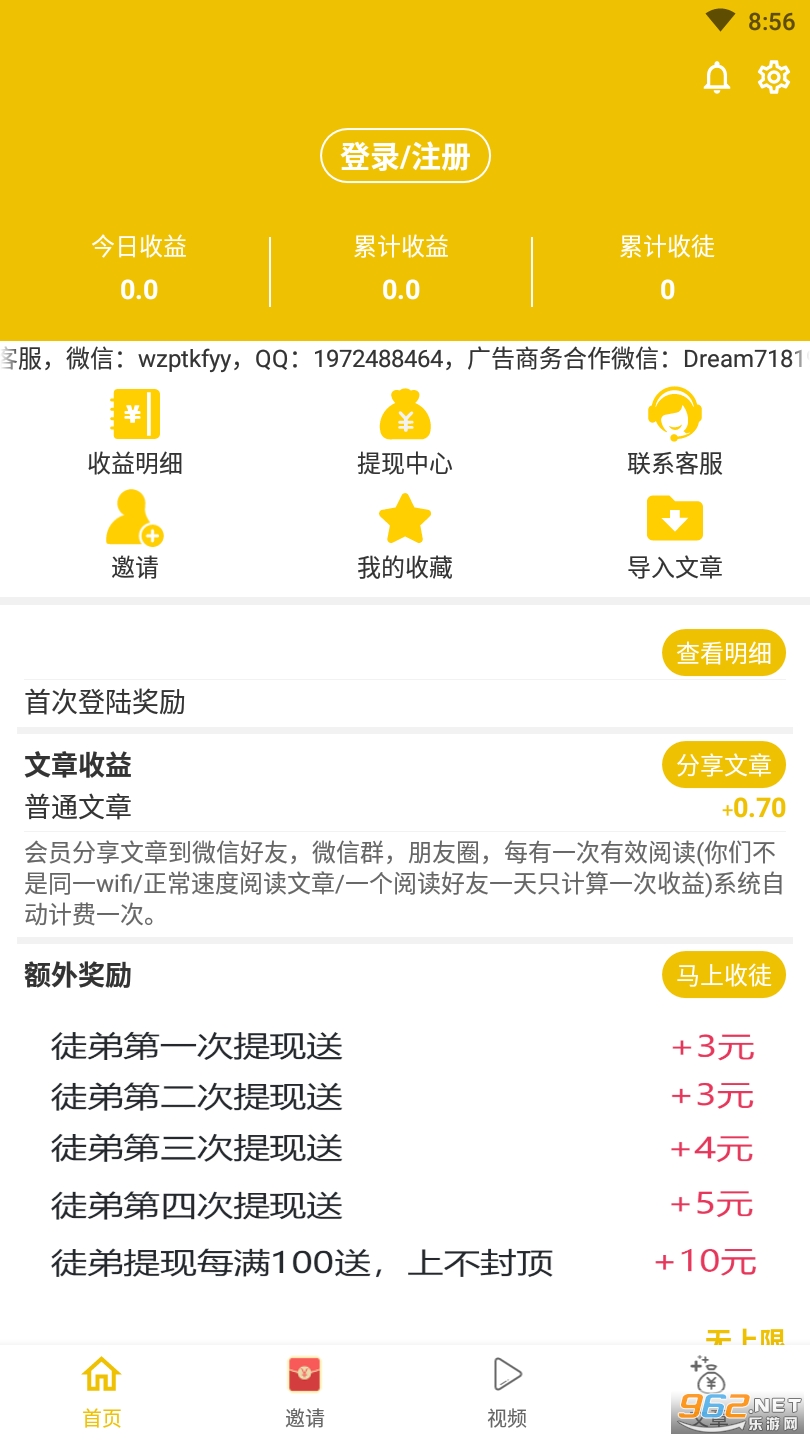Contact support via 联系客服

pos(675,432)
